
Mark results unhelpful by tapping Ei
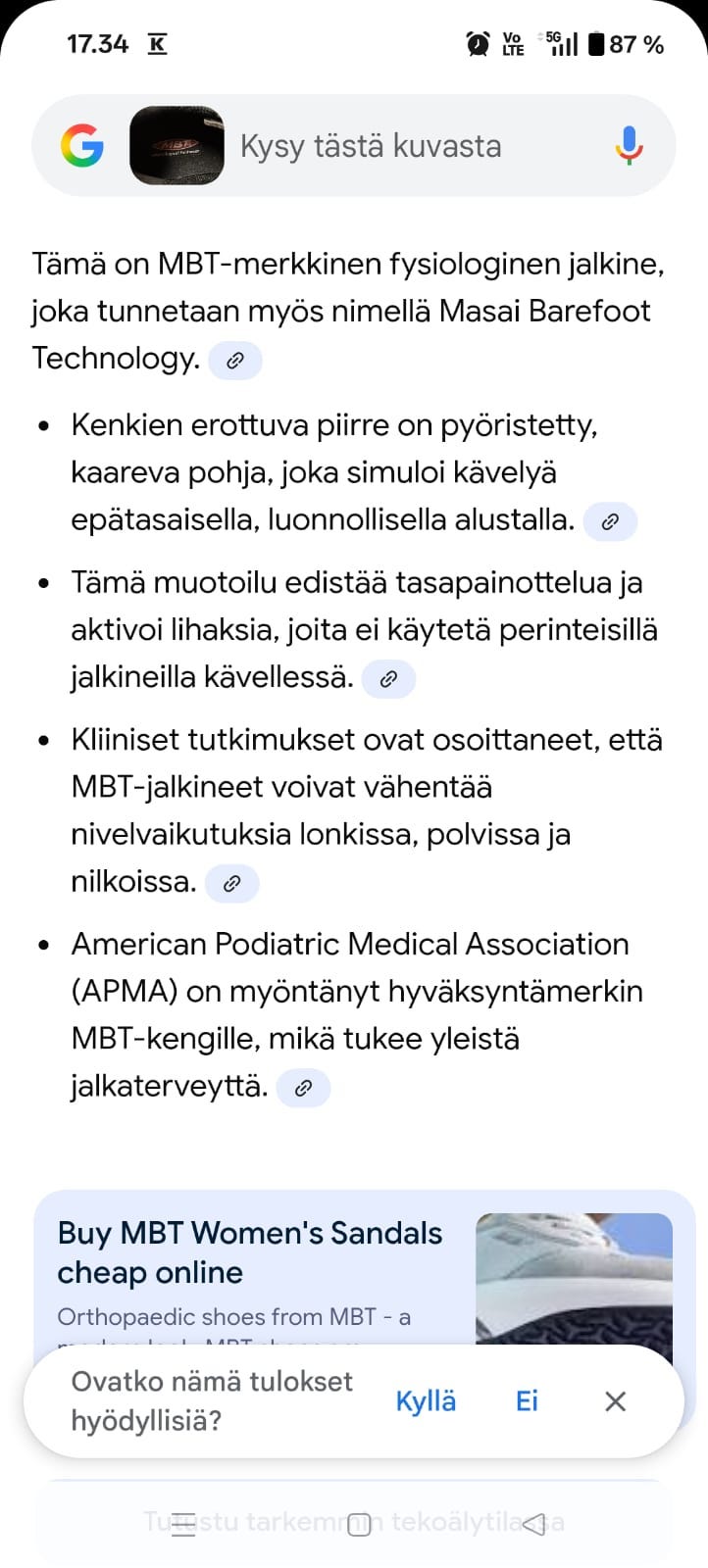coord(527,1400)
